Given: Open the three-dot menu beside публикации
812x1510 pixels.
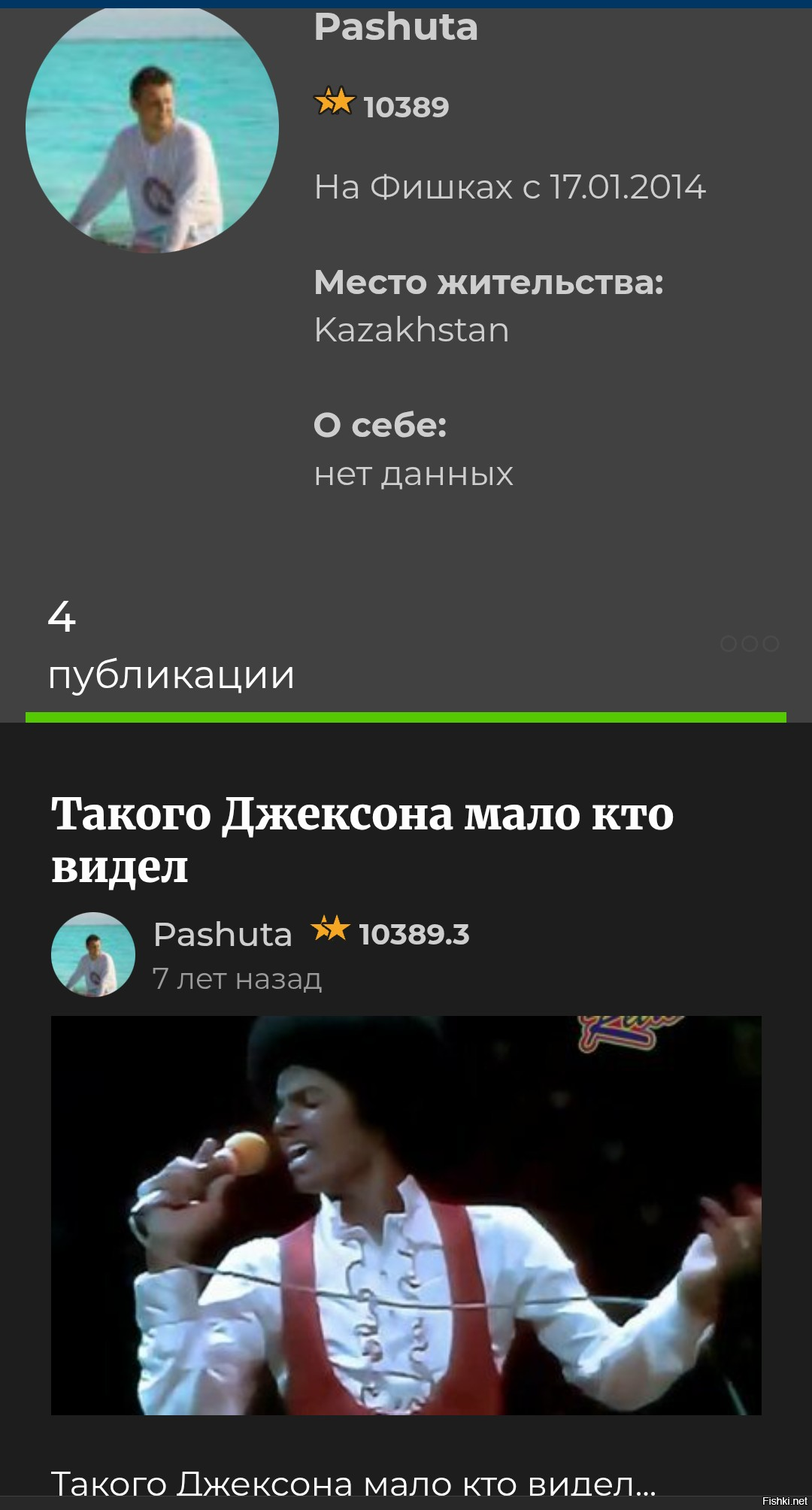Looking at the screenshot, I should (x=749, y=644).
